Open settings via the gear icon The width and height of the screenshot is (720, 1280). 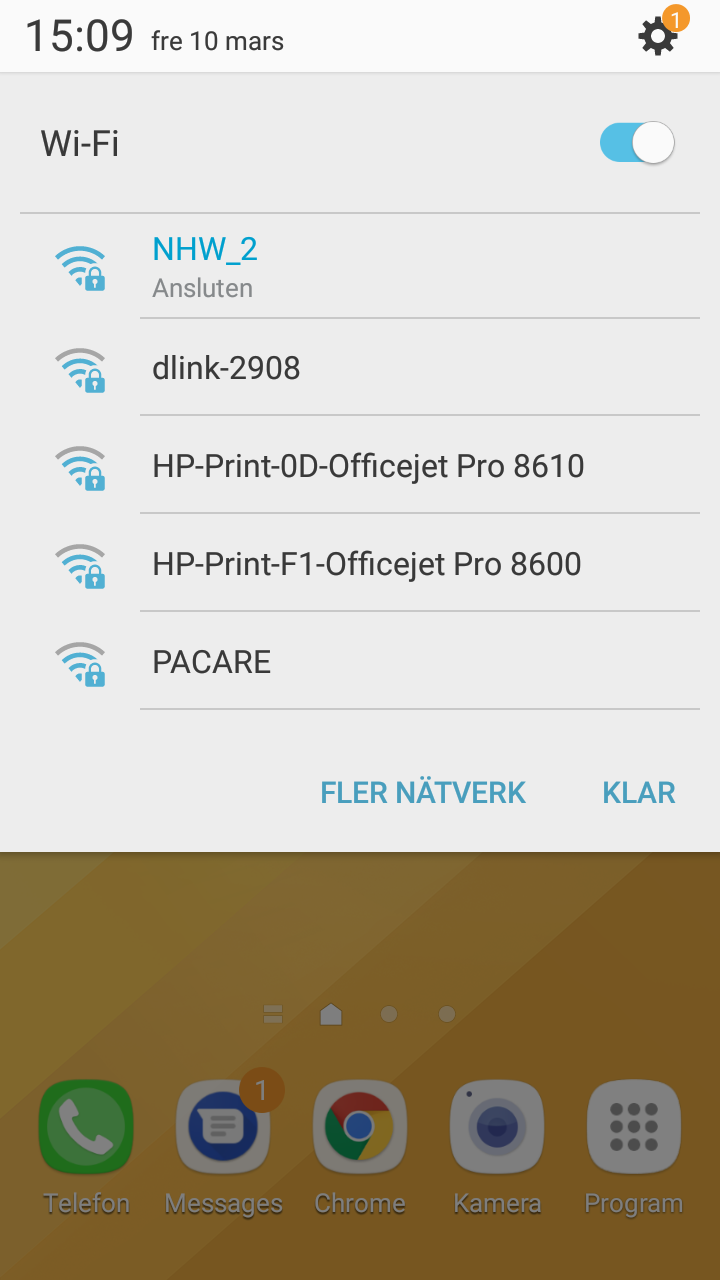(657, 37)
